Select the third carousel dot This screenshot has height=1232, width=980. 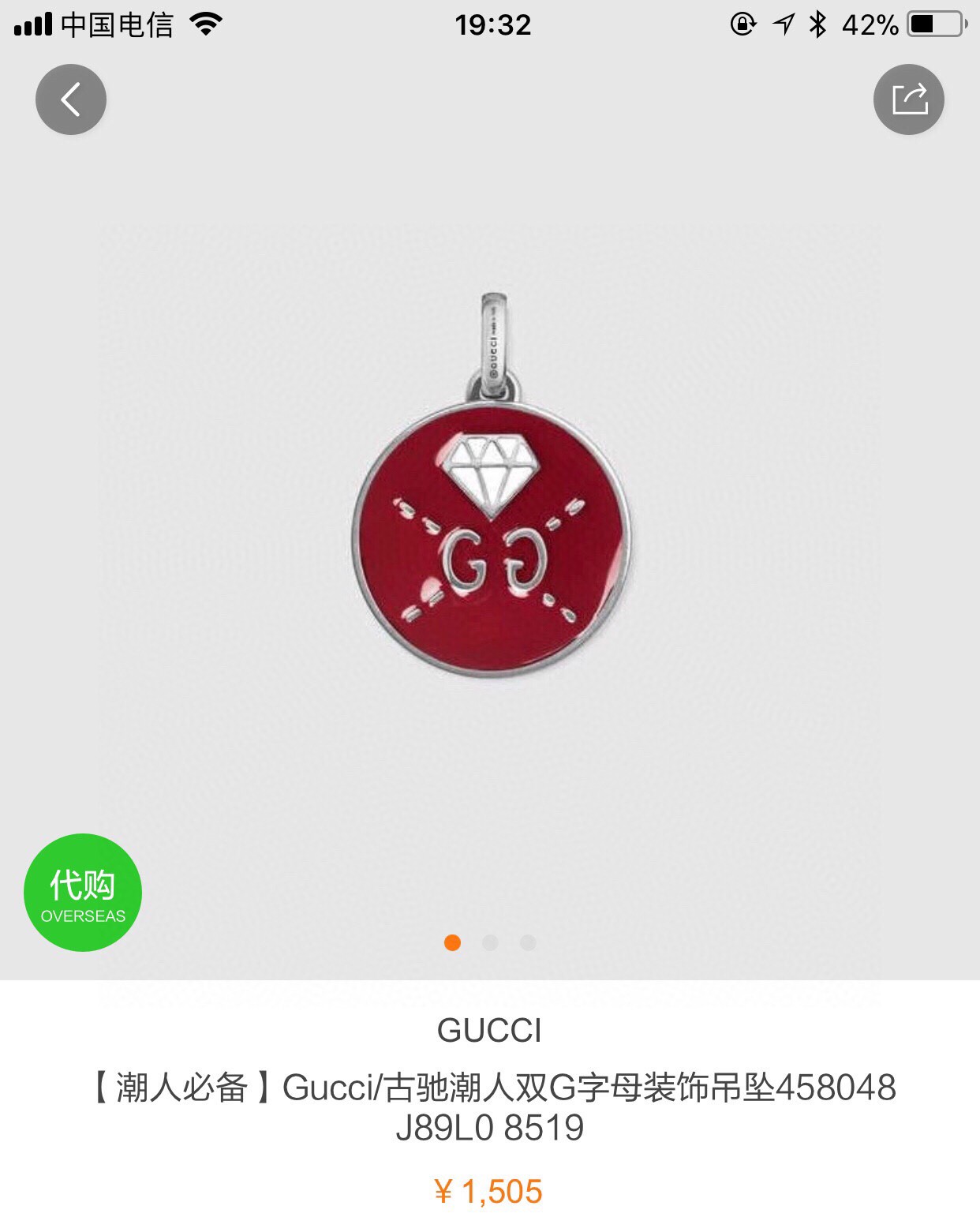point(526,942)
